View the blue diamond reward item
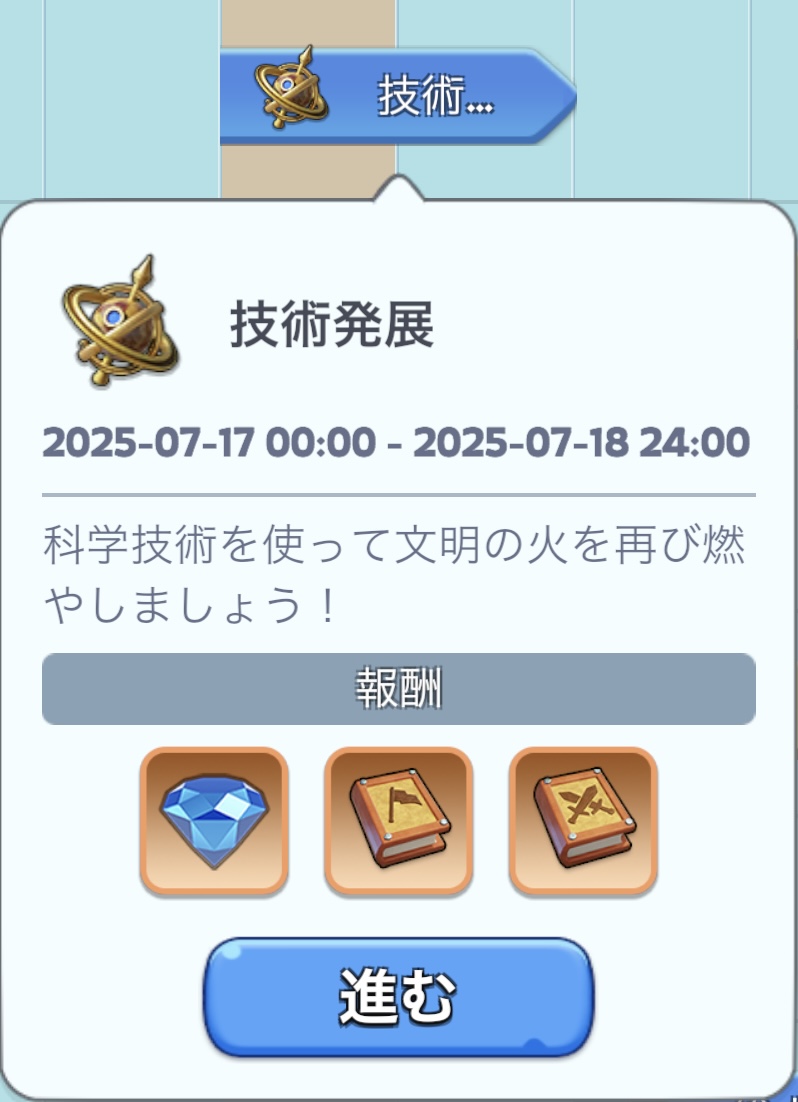The image size is (798, 1102). [x=214, y=819]
